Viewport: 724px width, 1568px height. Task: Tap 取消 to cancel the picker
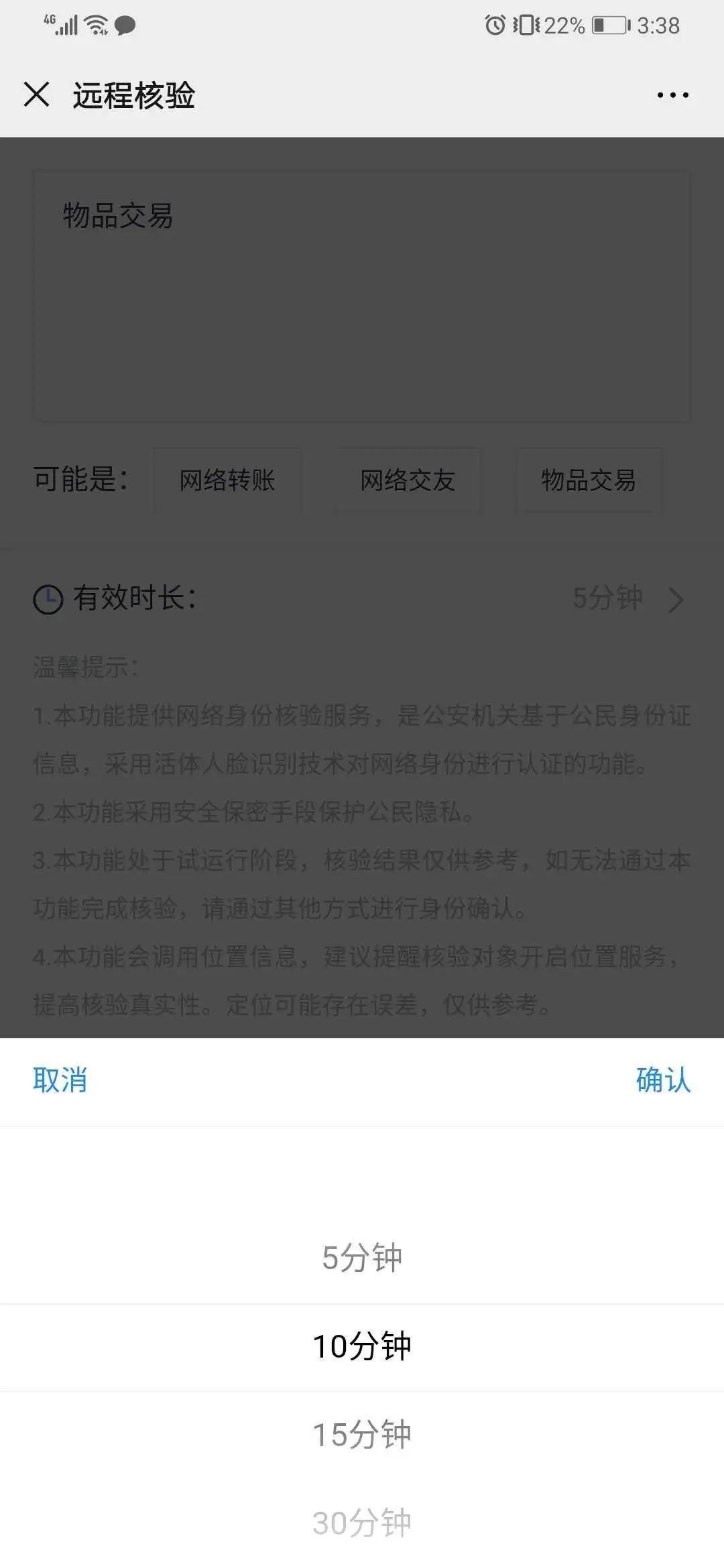(60, 1080)
